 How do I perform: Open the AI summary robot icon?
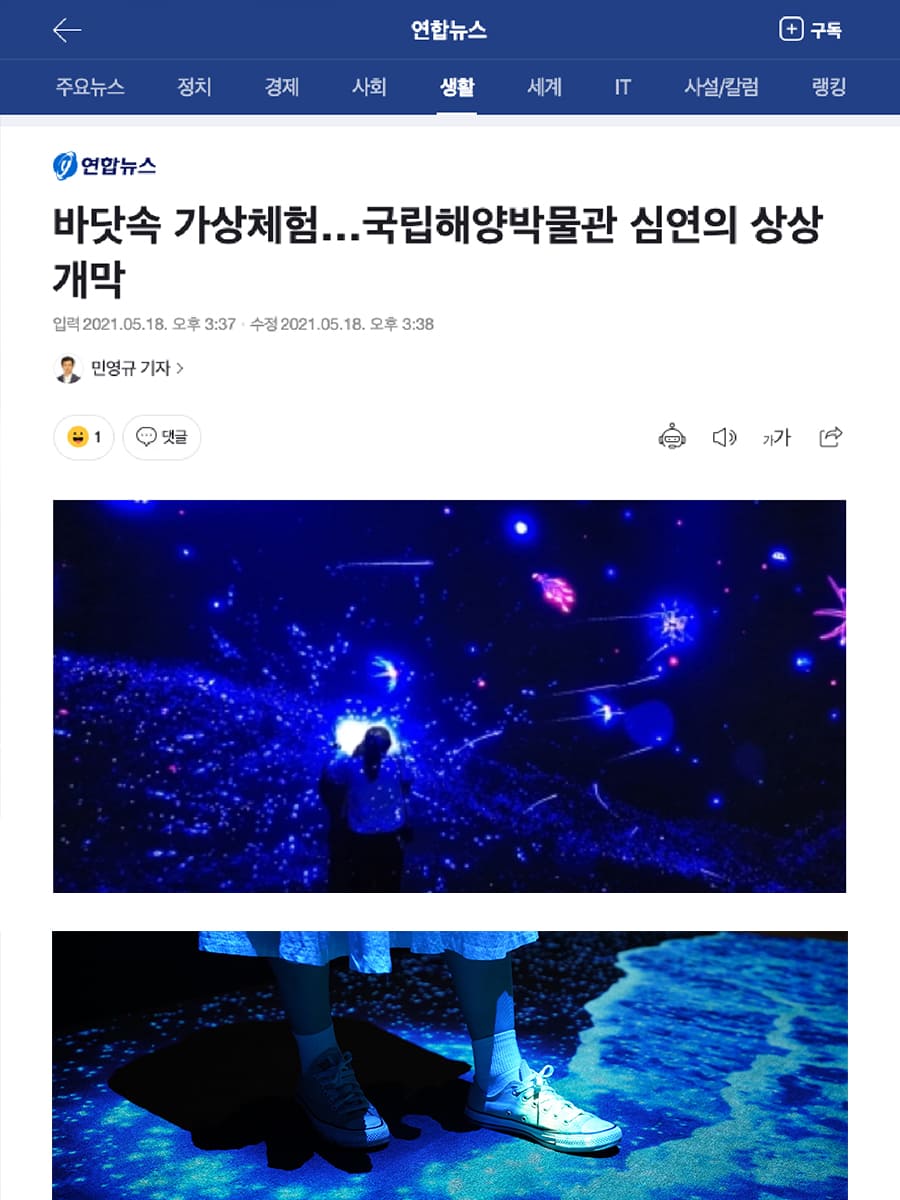click(x=672, y=437)
